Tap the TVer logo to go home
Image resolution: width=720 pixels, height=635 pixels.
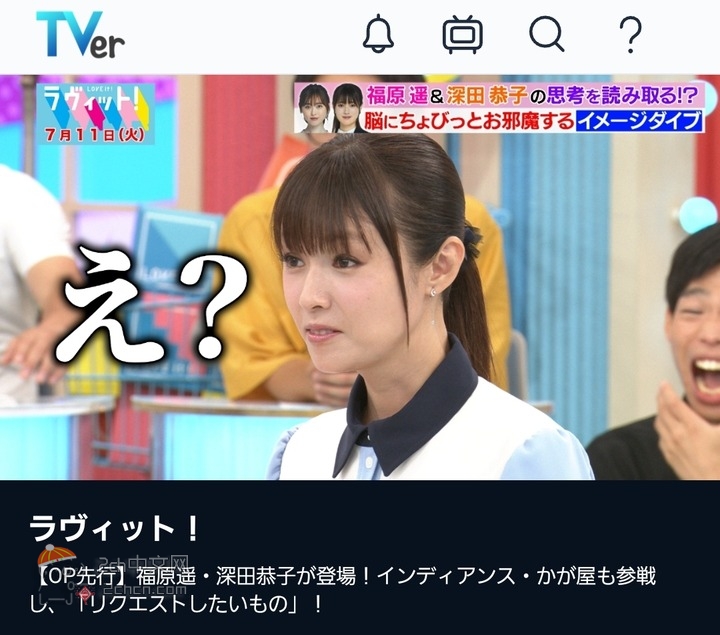click(80, 35)
